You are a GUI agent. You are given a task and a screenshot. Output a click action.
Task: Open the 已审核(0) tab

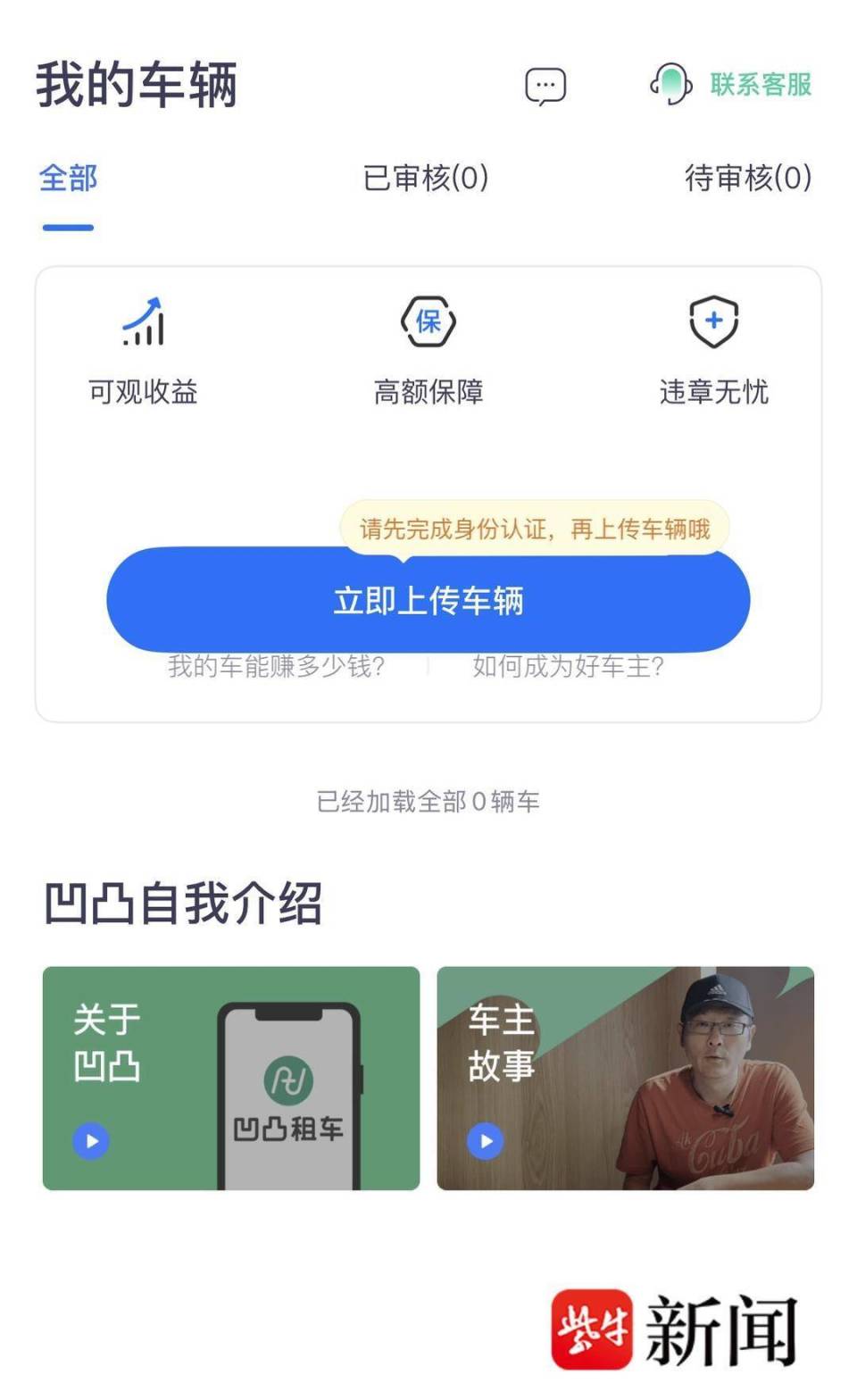[x=424, y=179]
